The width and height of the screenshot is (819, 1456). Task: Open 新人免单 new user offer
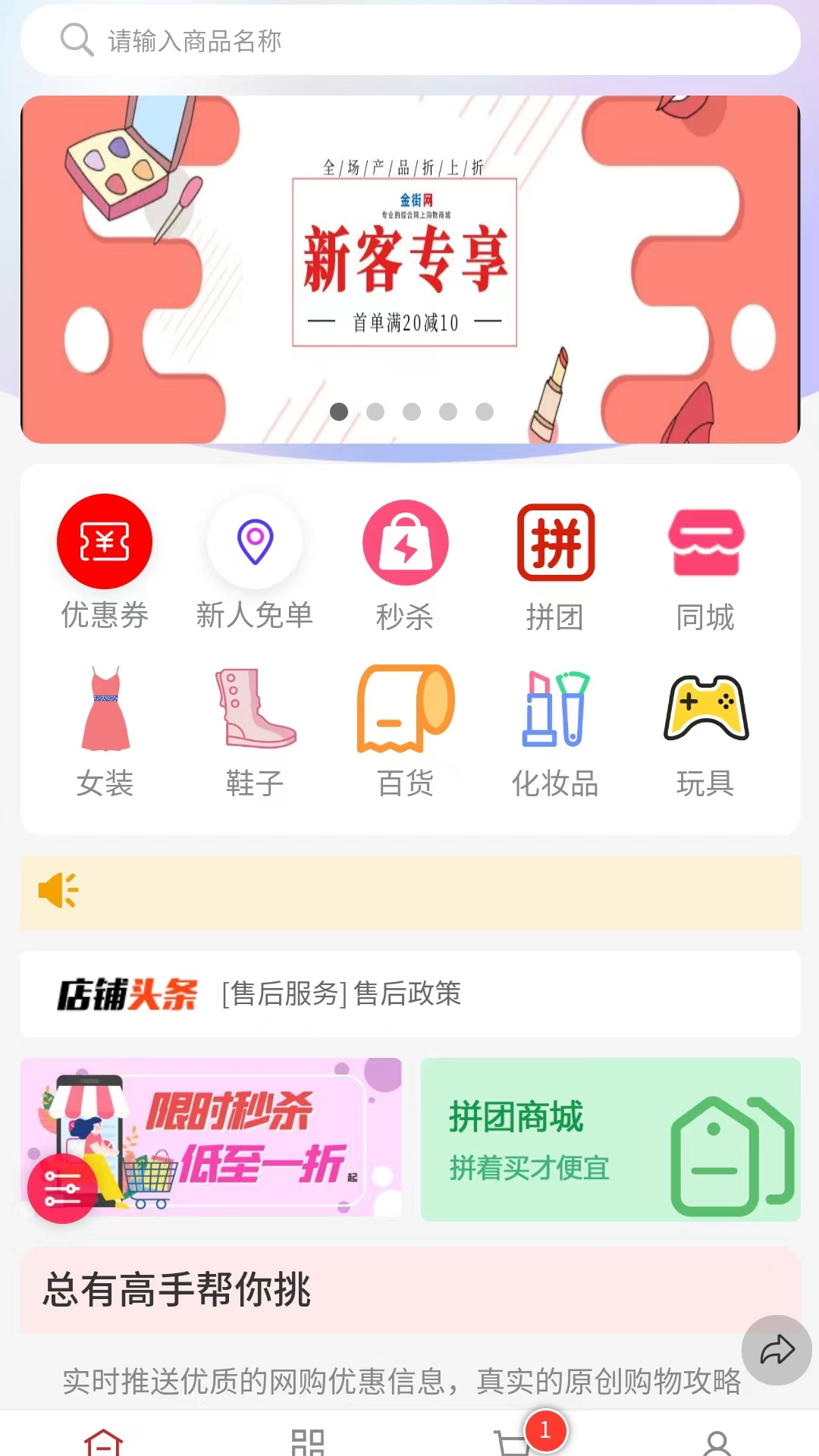point(255,563)
